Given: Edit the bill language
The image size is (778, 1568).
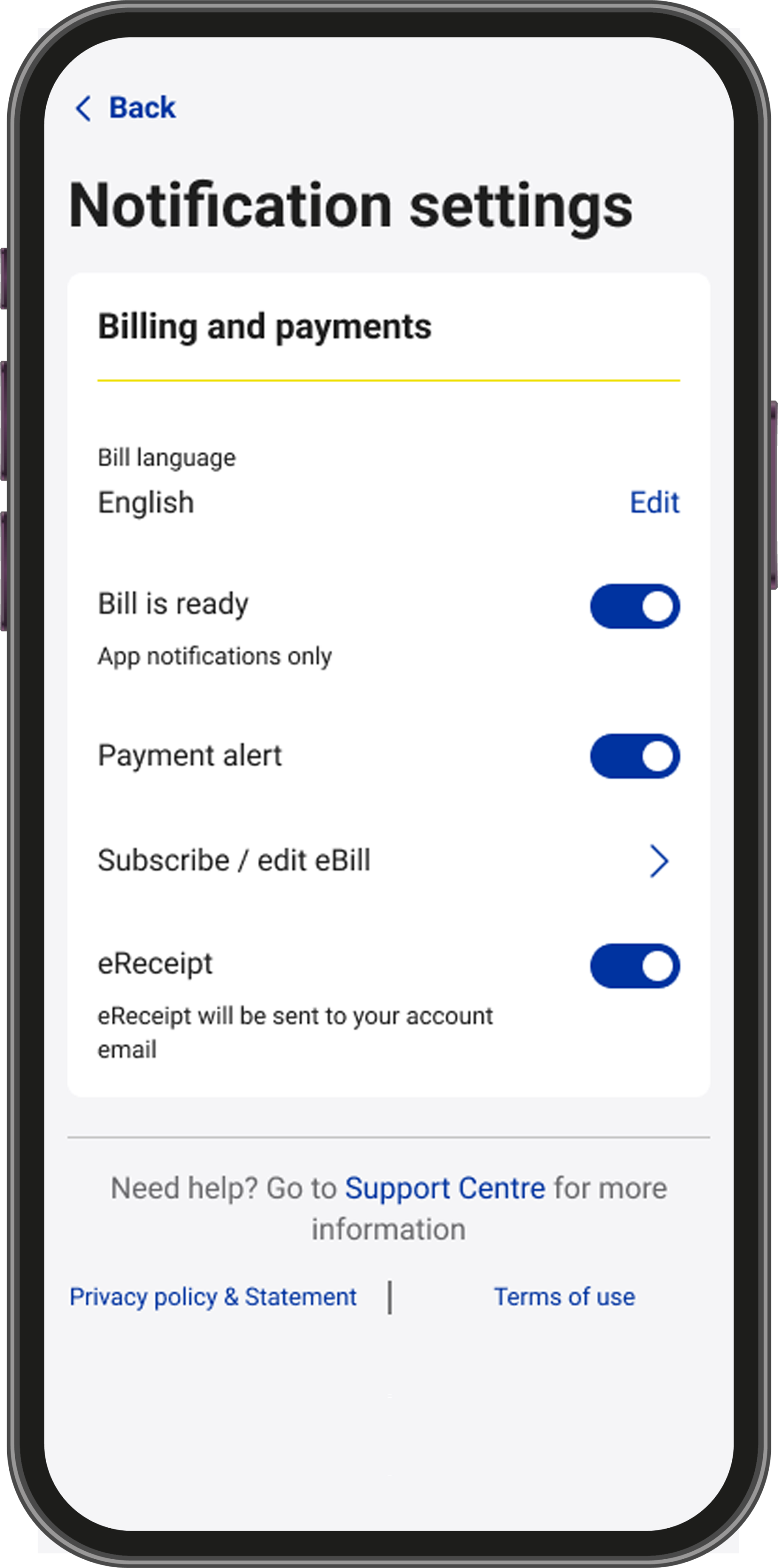Looking at the screenshot, I should pyautogui.click(x=654, y=503).
